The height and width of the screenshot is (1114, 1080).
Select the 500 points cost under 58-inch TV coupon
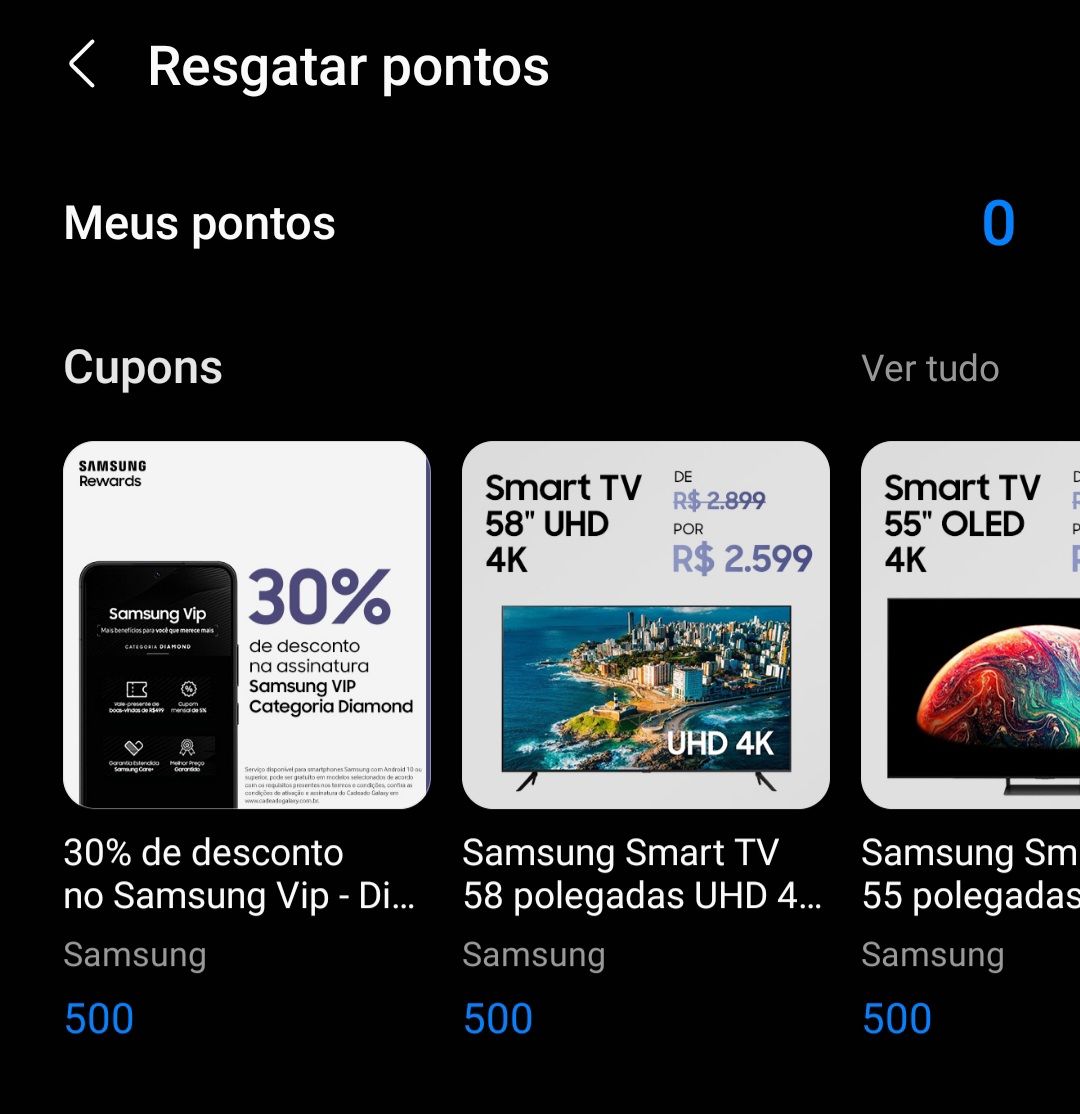498,1017
